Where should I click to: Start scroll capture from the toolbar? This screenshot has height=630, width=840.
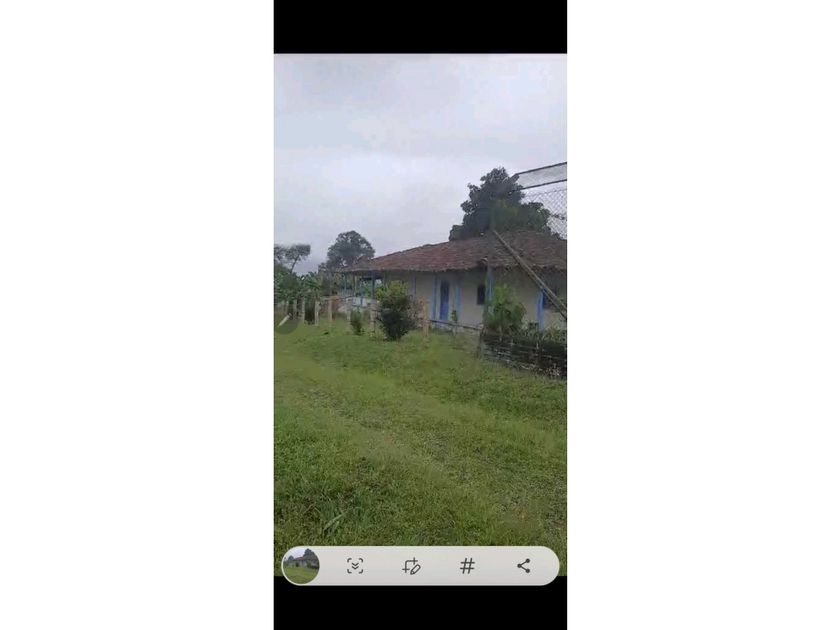pos(355,566)
